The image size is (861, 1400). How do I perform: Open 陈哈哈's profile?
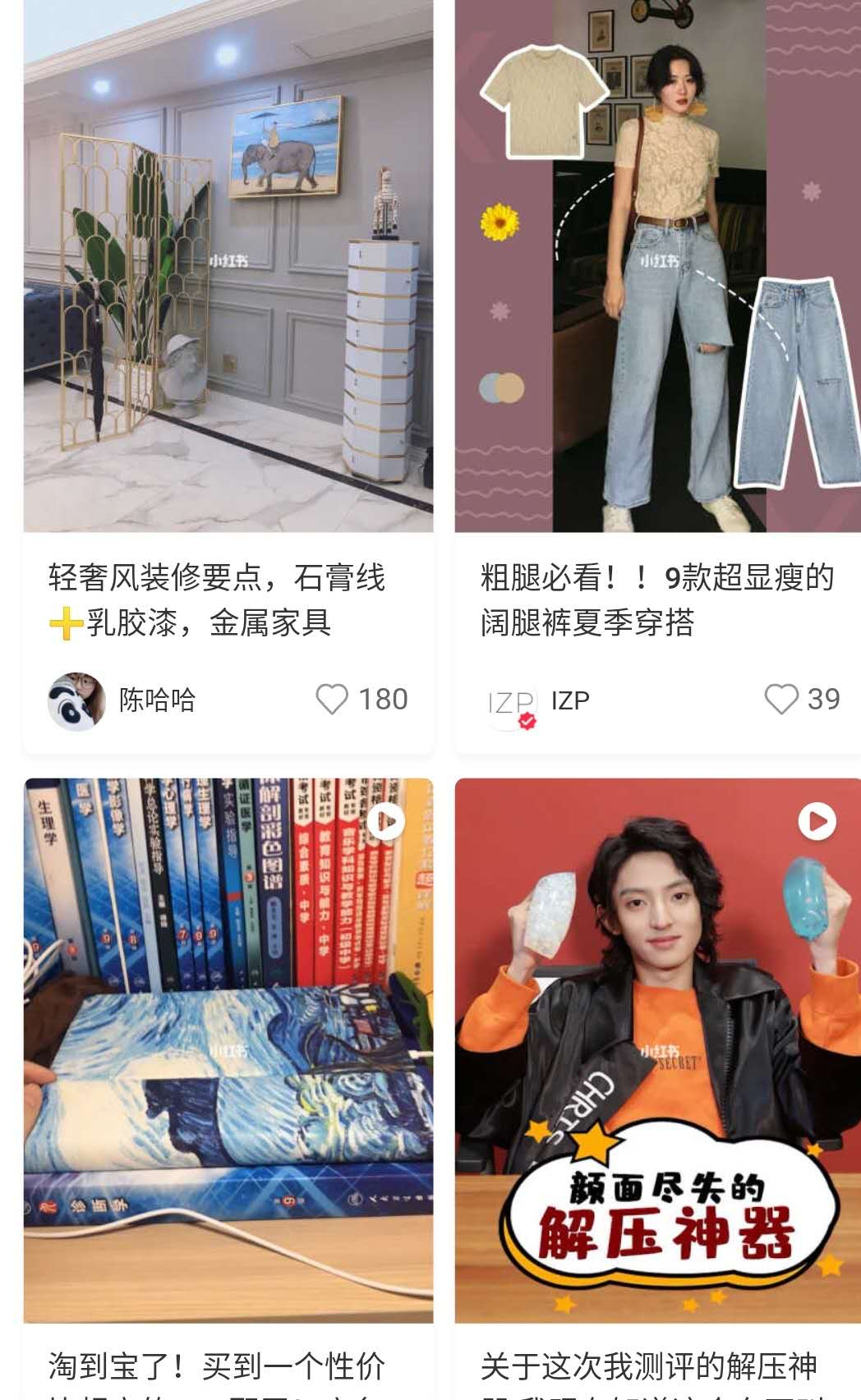[x=76, y=701]
